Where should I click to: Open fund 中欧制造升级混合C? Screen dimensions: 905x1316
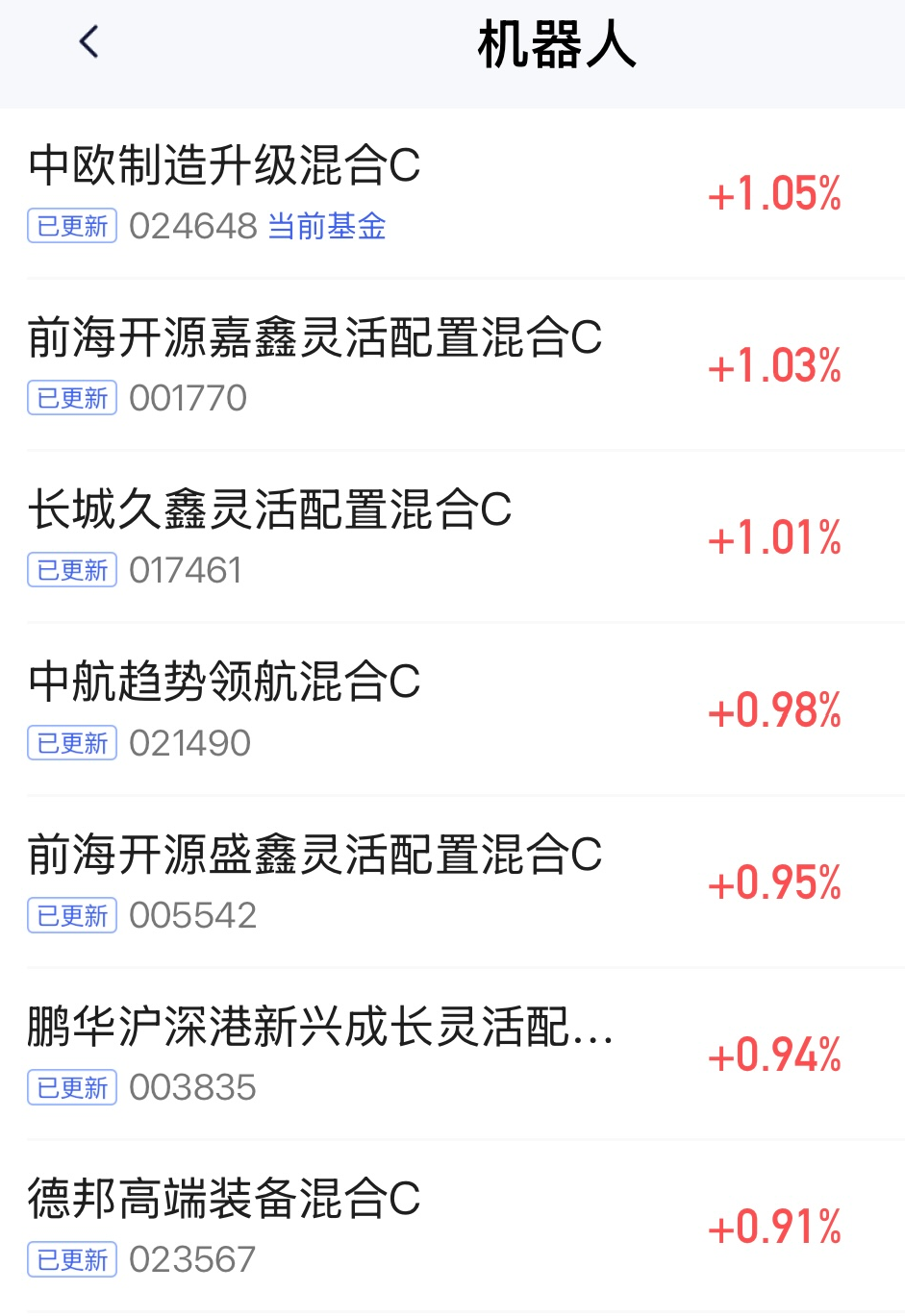[x=224, y=166]
